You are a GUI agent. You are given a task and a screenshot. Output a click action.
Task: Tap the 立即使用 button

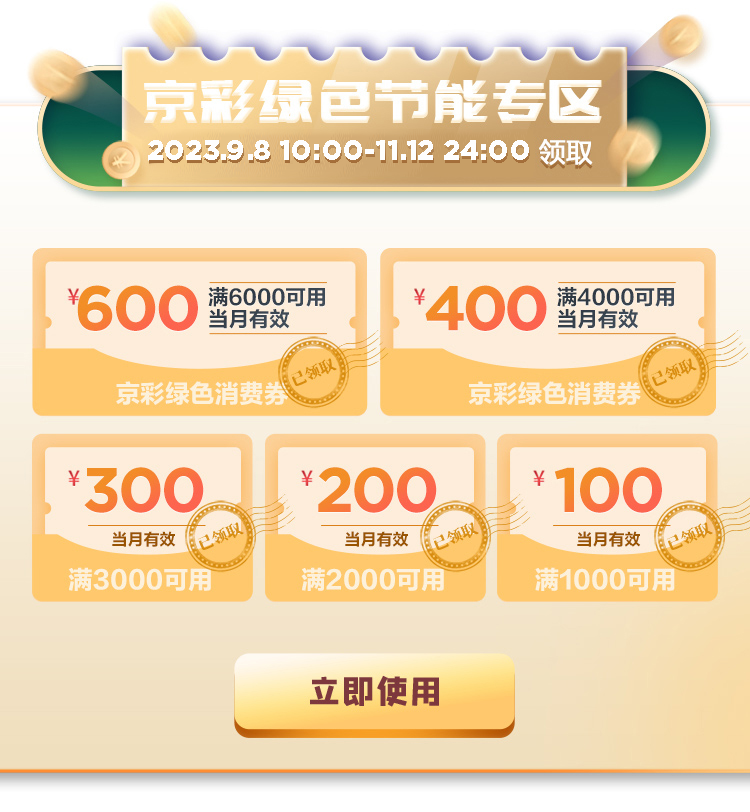coord(374,693)
